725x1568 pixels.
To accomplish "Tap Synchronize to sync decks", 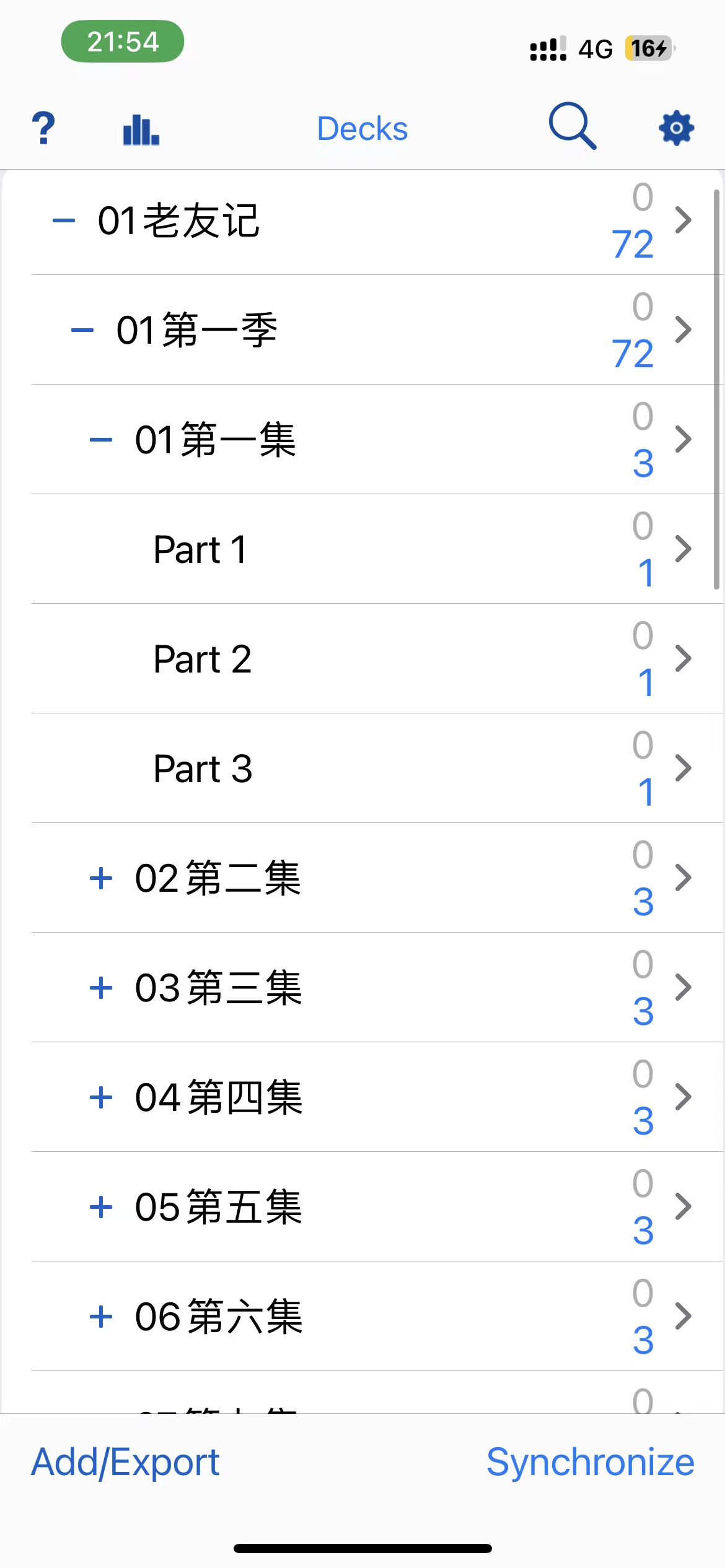I will coord(590,1463).
